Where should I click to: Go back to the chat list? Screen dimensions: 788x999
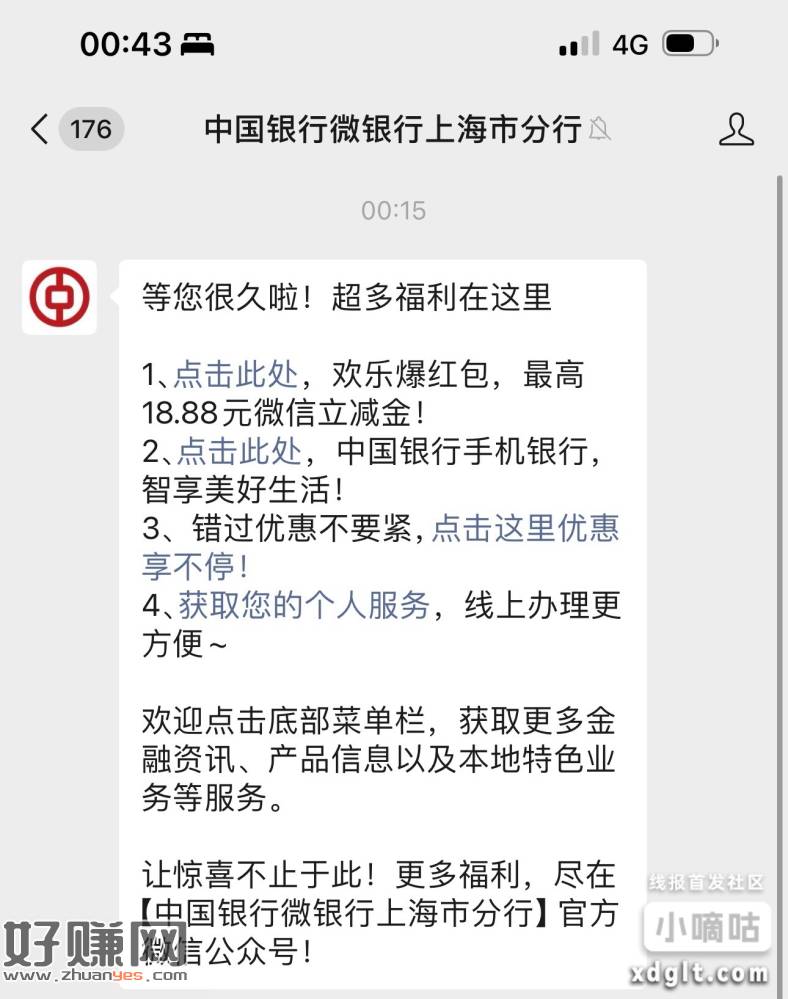point(40,130)
